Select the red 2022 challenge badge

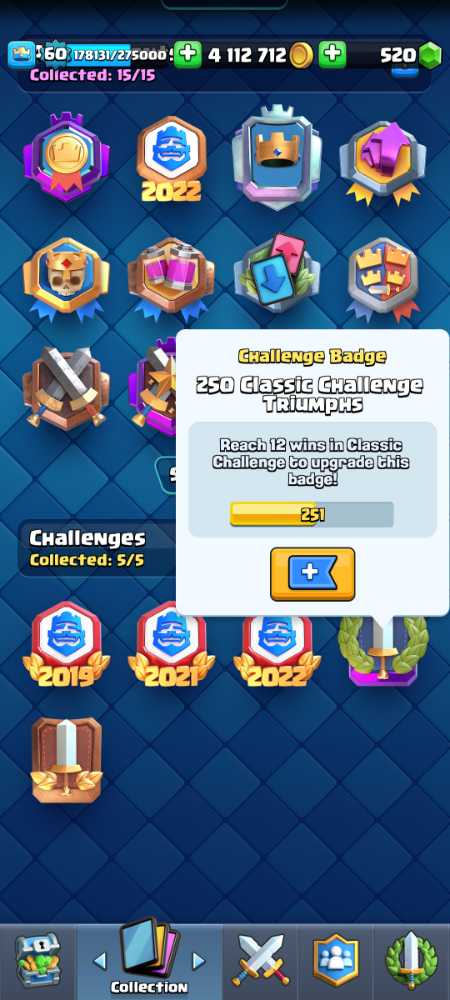(x=277, y=644)
